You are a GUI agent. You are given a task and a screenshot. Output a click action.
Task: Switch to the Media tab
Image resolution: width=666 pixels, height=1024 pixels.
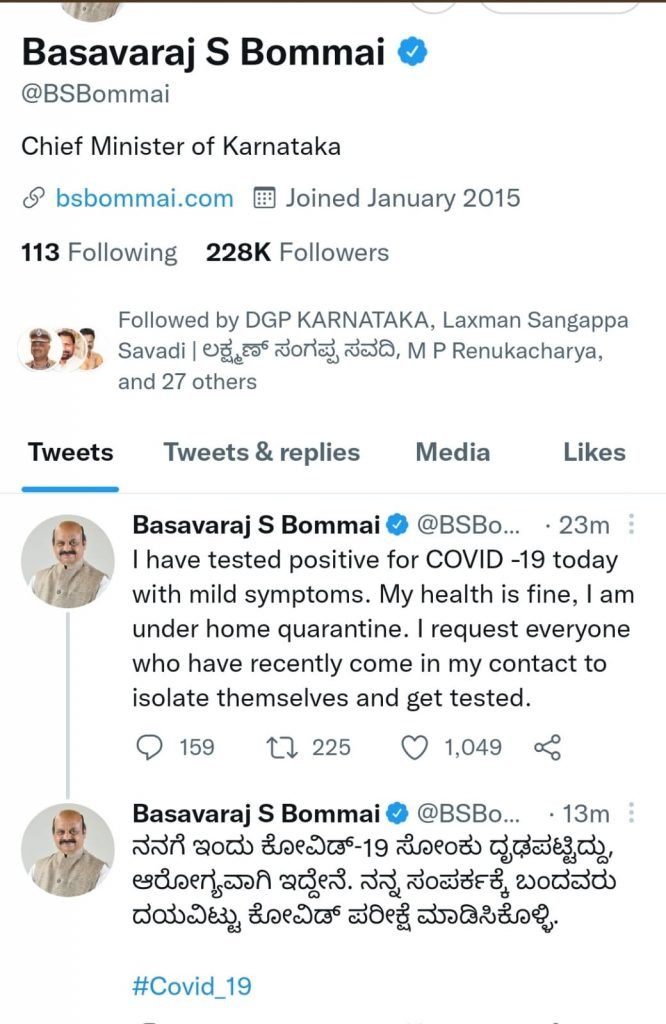pos(453,452)
